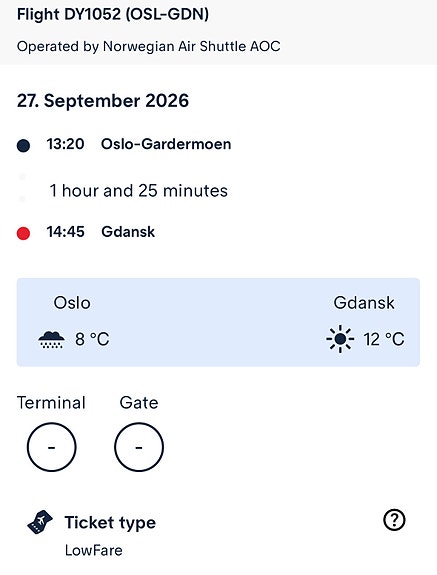Open the Ticket type help icon
437x575 pixels.
(394, 520)
